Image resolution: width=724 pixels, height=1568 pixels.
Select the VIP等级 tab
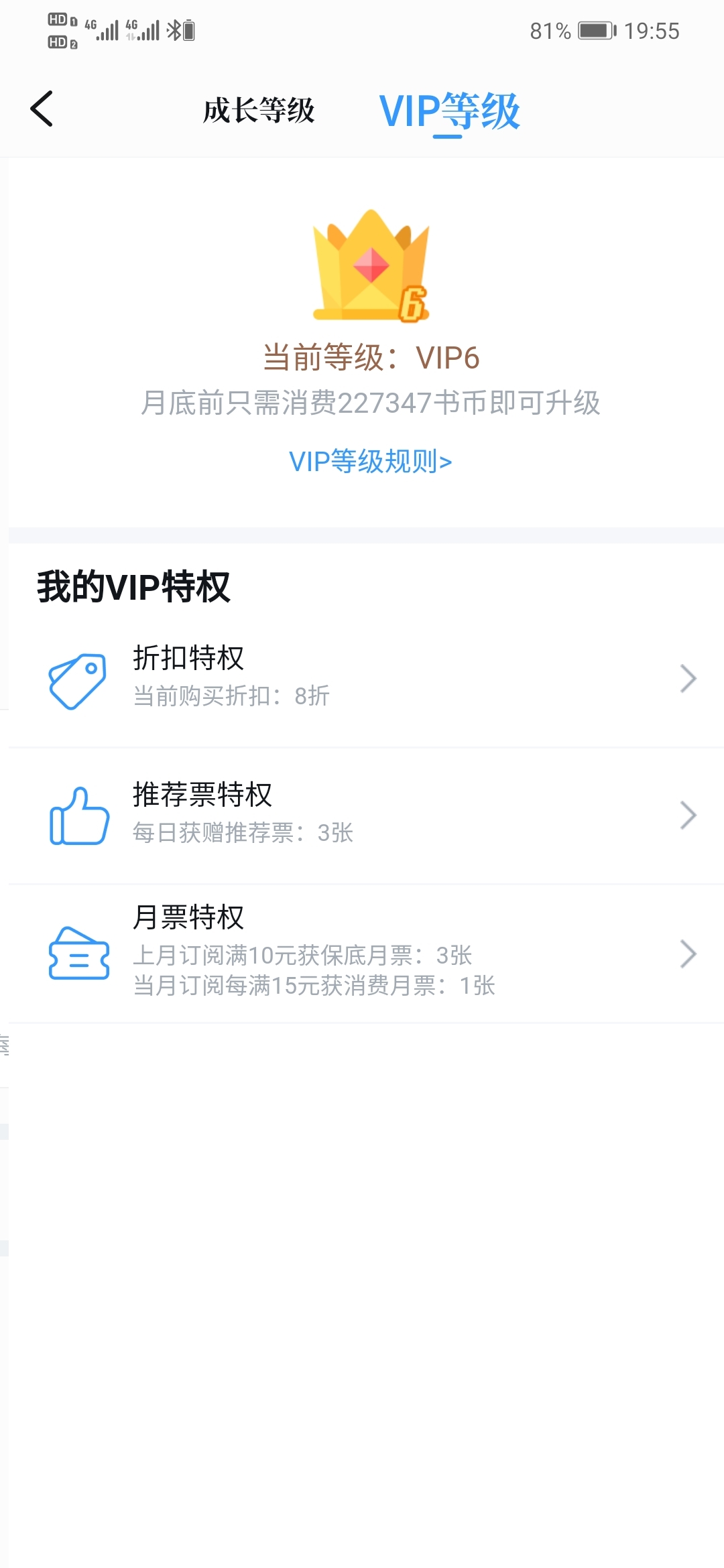tap(449, 111)
